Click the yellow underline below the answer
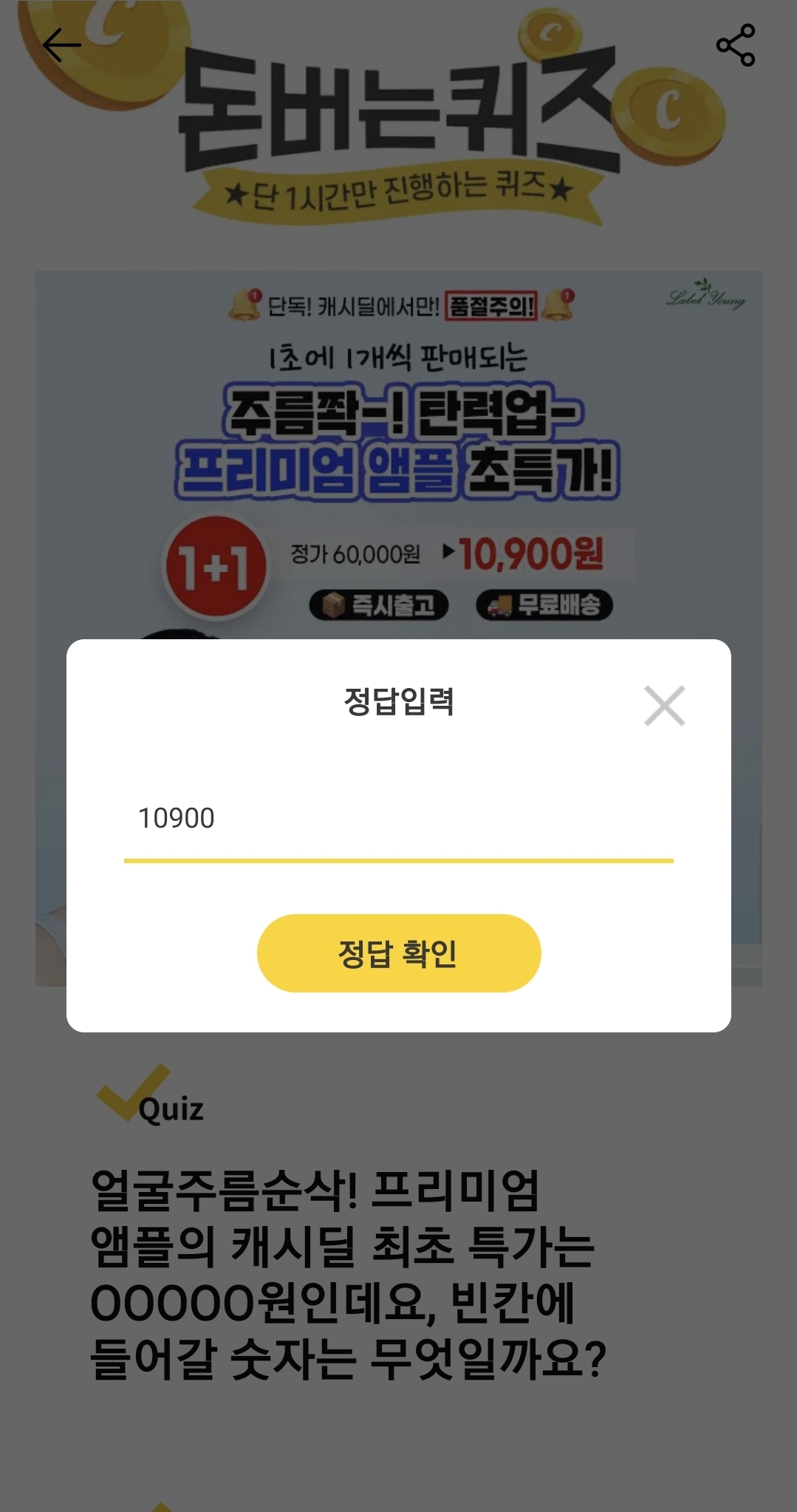797x1512 pixels. 399,859
